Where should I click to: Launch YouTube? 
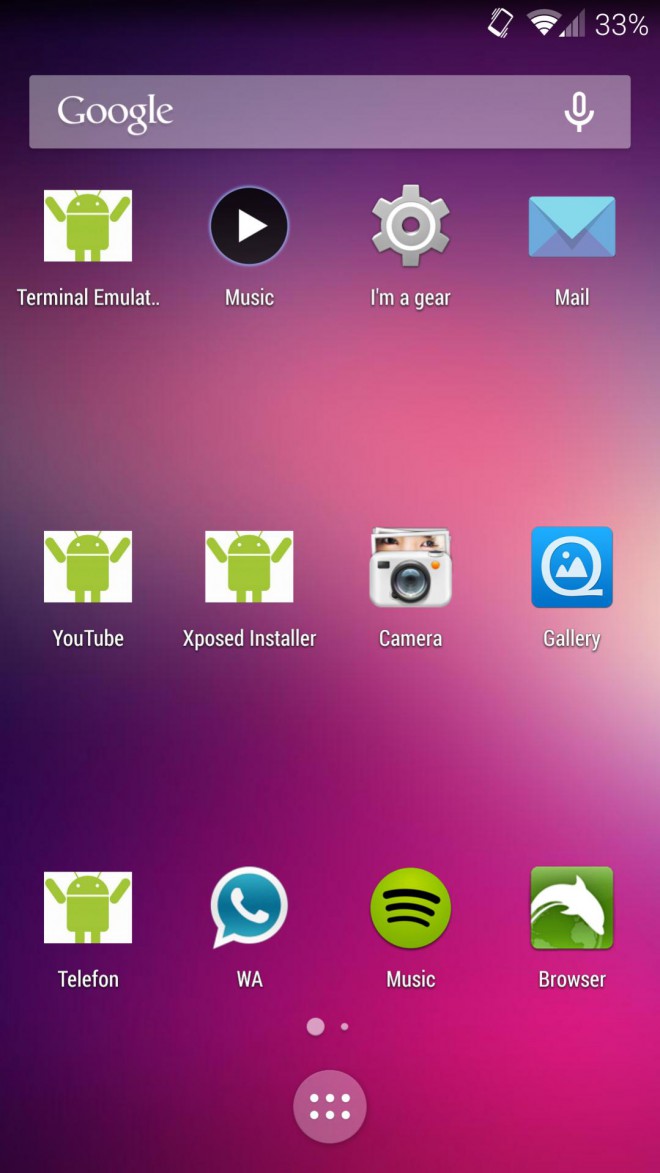pyautogui.click(x=88, y=567)
